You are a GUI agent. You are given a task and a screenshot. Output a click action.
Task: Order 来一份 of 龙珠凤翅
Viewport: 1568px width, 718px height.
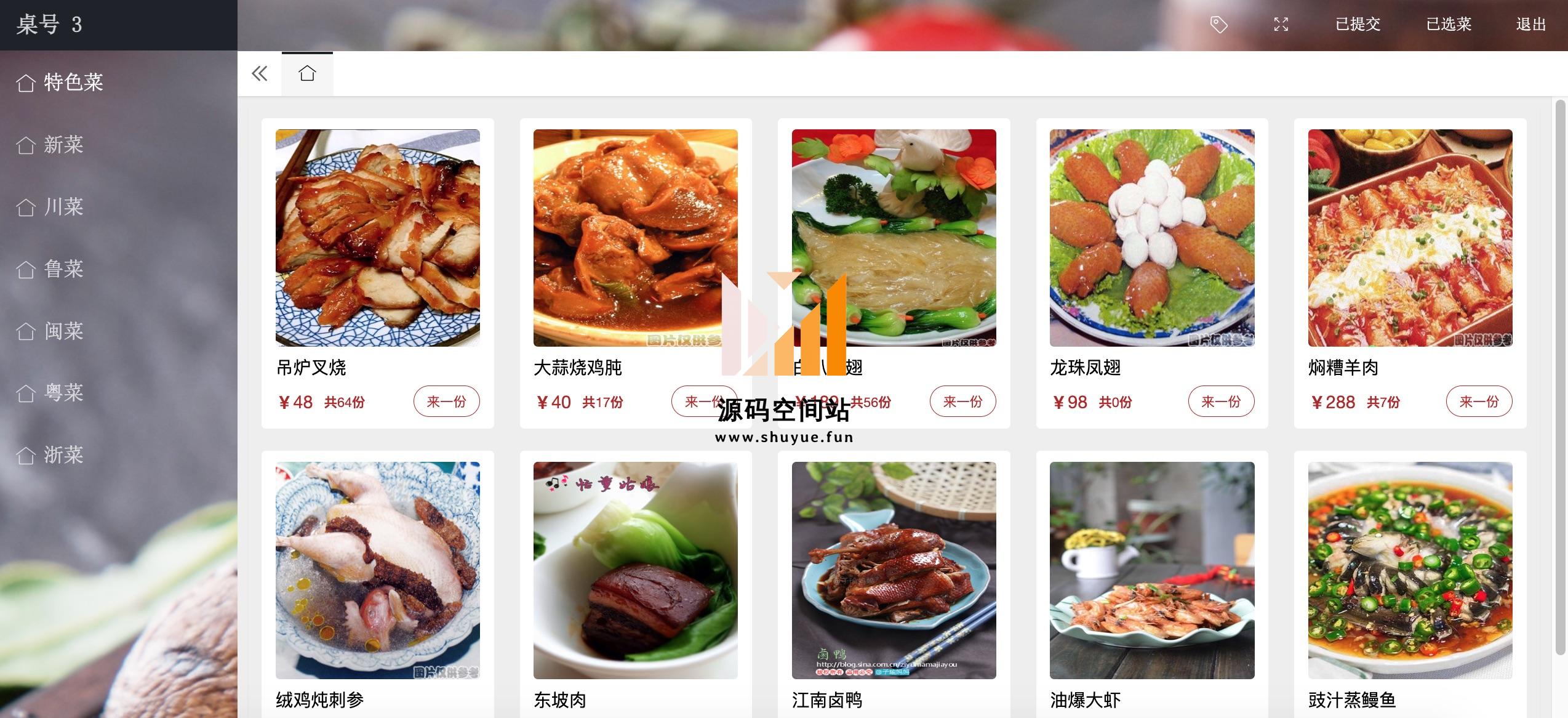1220,401
